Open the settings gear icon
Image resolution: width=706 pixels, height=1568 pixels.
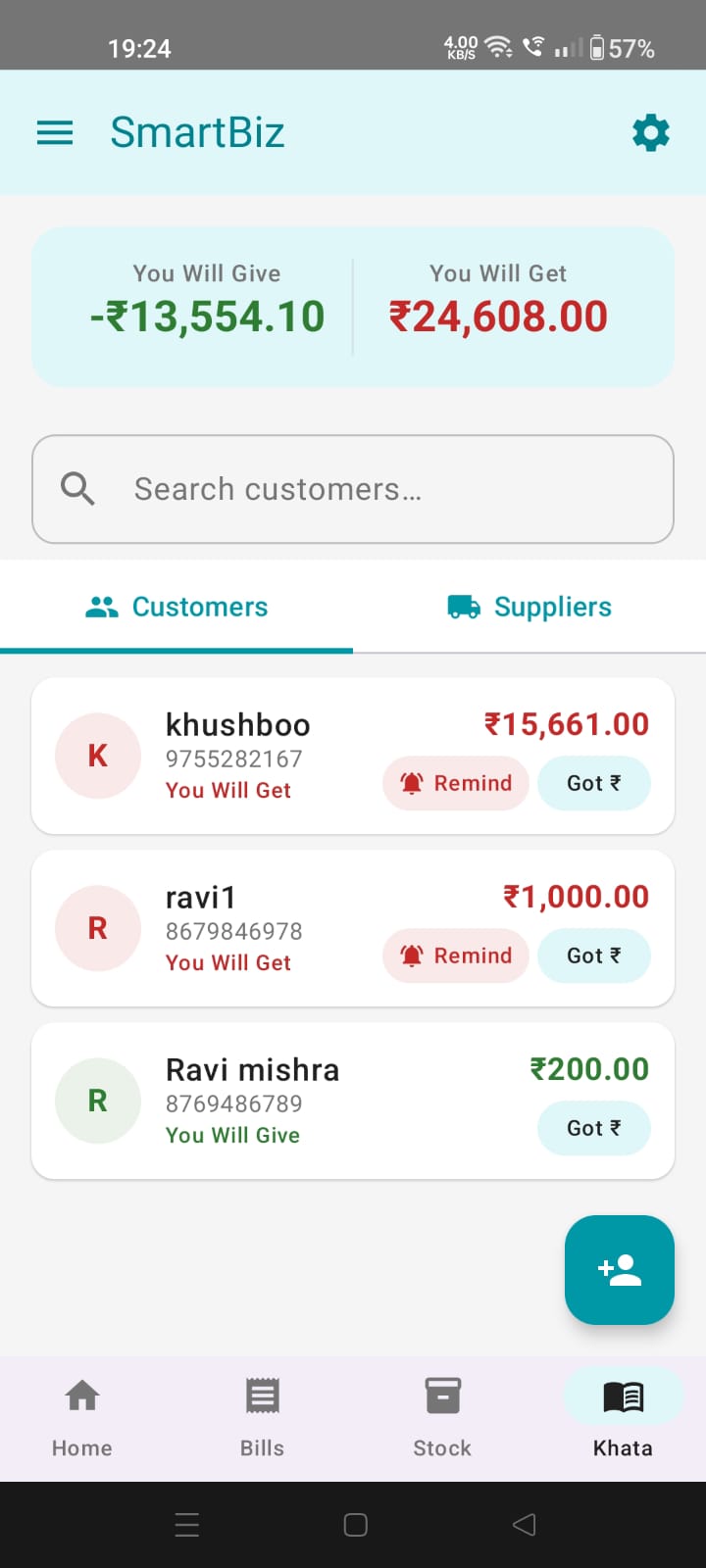[x=650, y=132]
